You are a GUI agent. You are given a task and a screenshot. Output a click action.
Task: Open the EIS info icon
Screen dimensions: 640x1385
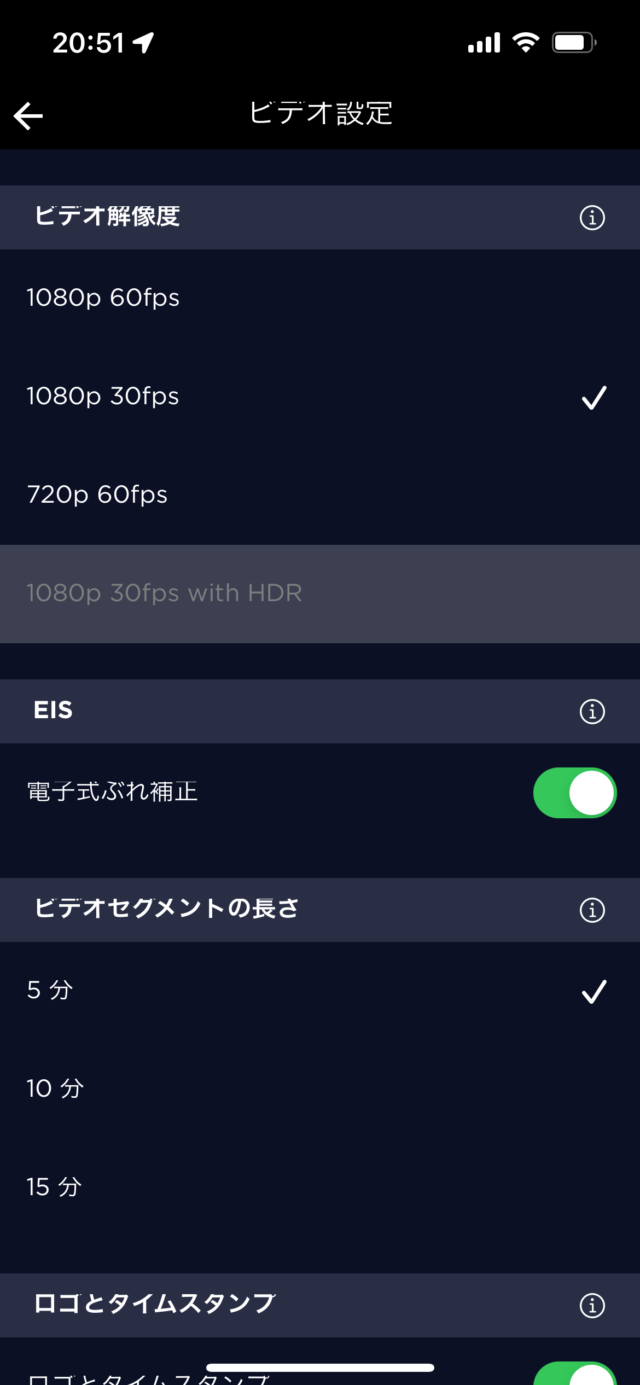[x=592, y=711]
